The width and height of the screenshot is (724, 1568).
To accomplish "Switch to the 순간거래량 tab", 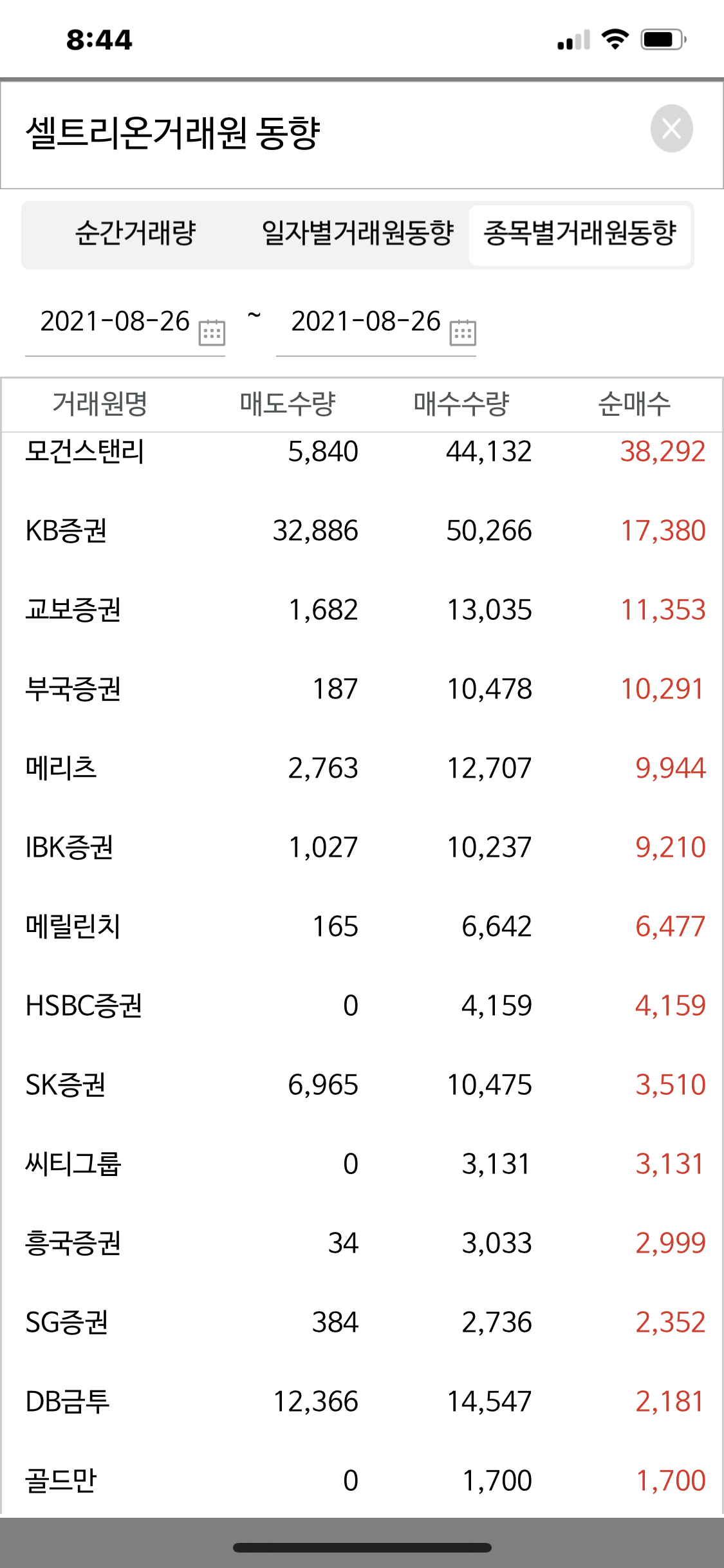I will (x=135, y=233).
